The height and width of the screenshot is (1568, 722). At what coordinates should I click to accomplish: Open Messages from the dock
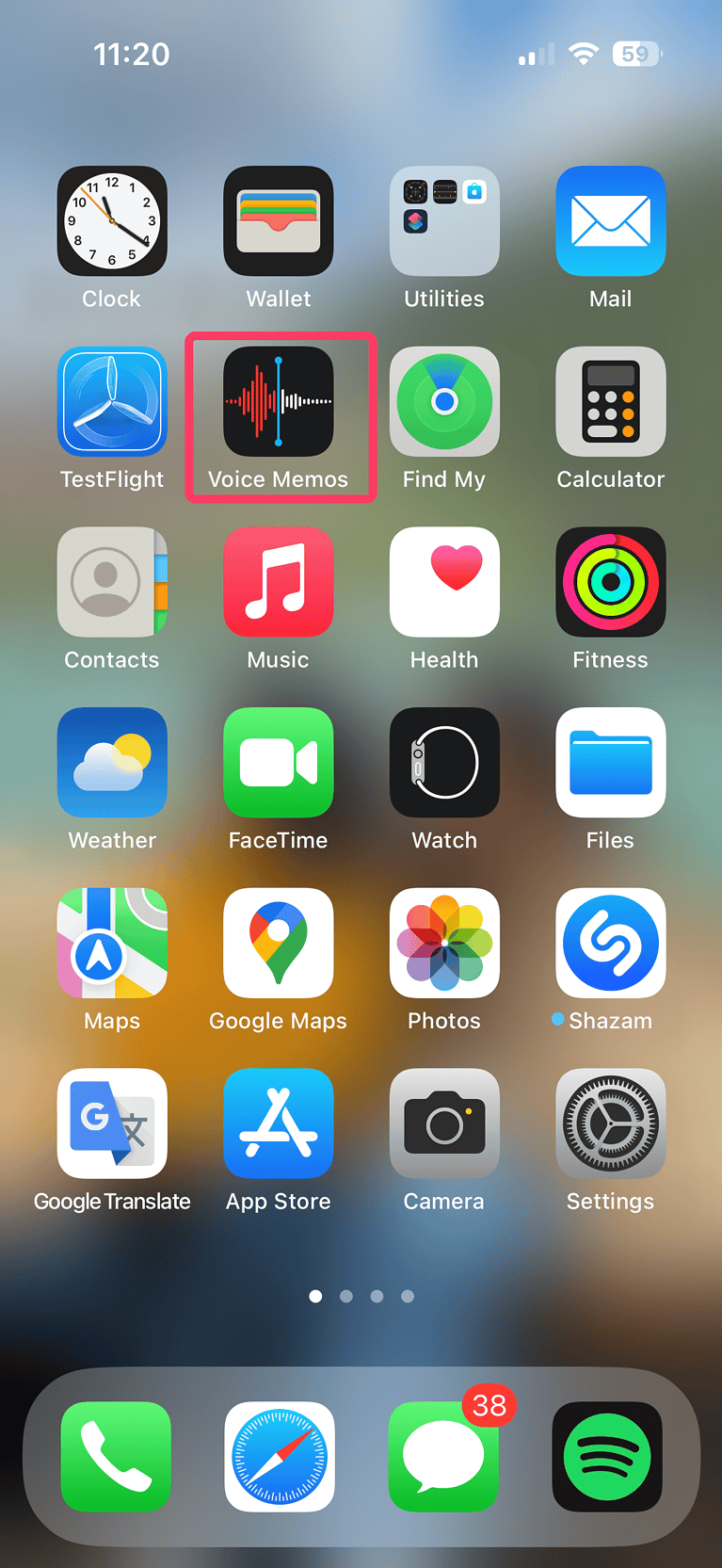tap(442, 1456)
